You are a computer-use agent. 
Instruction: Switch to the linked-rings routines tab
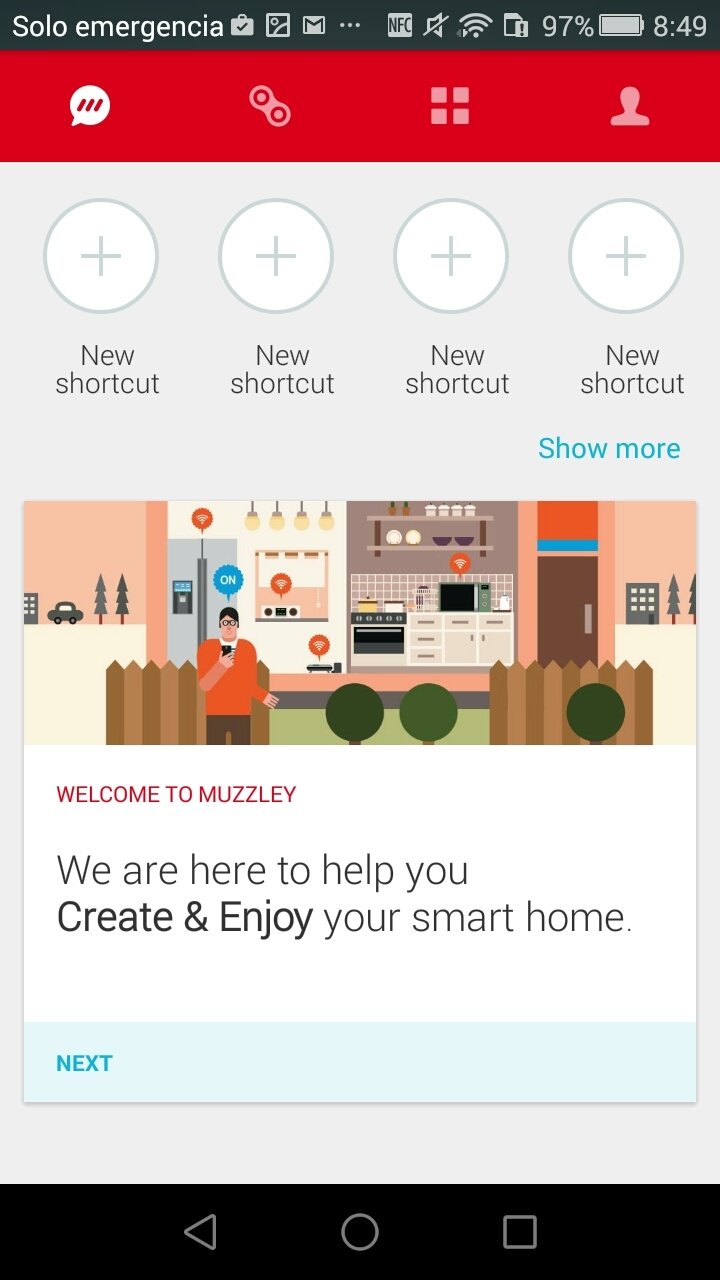point(270,106)
